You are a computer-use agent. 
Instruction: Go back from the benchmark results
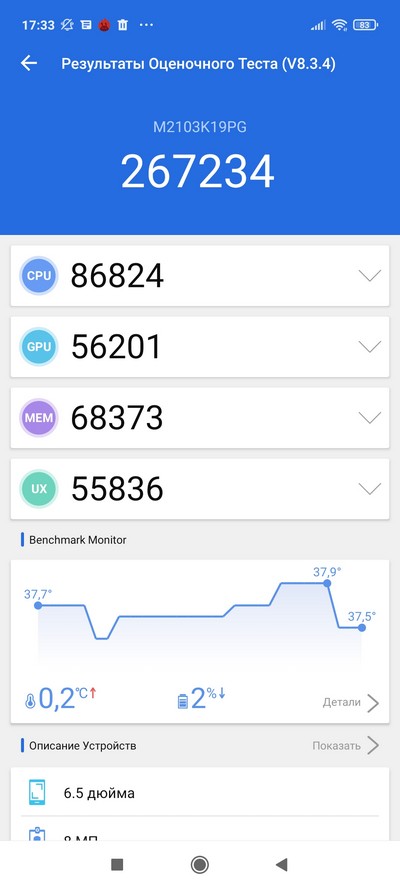click(28, 64)
